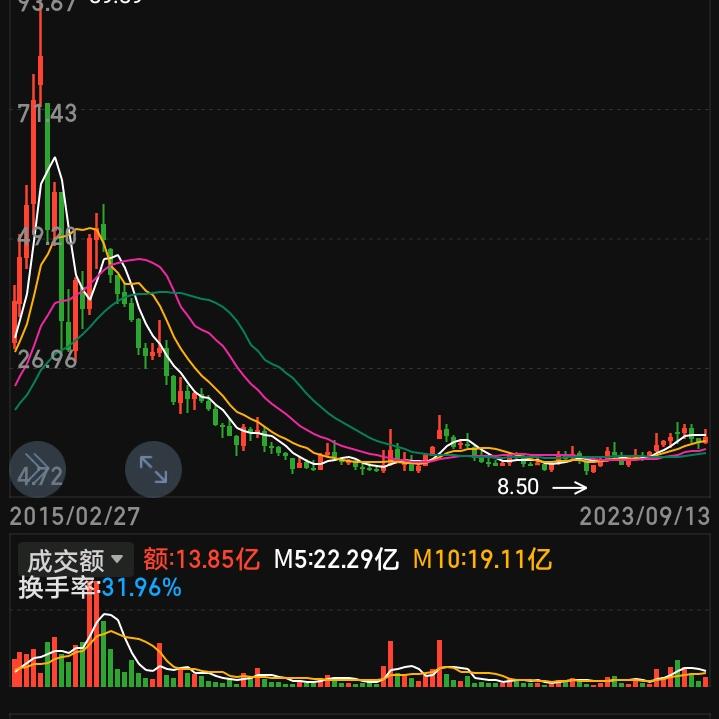Image resolution: width=719 pixels, height=719 pixels.
Task: Open the 成交额 indicator dropdown
Action: [x=76, y=559]
